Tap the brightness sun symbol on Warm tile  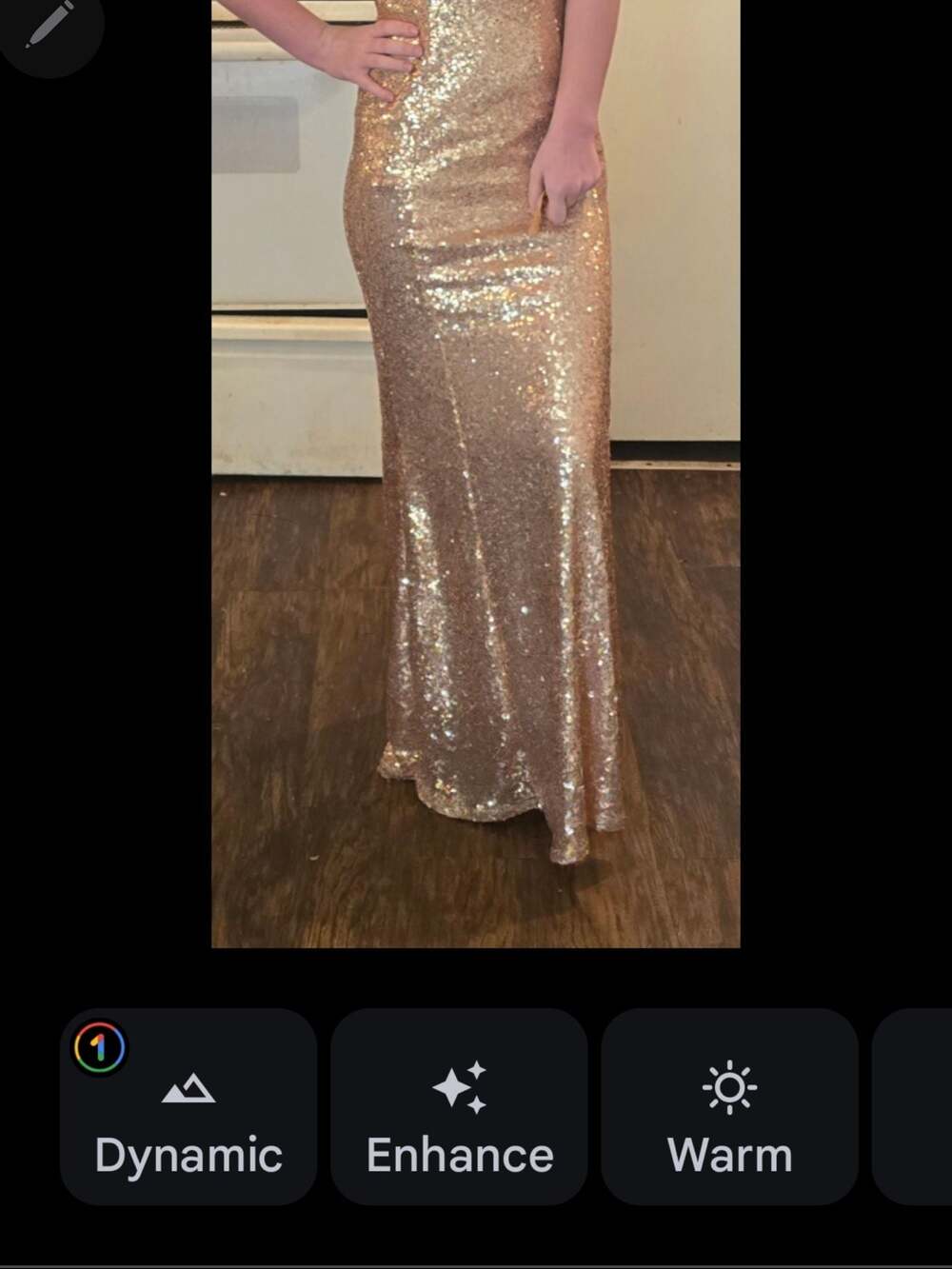click(x=729, y=1089)
